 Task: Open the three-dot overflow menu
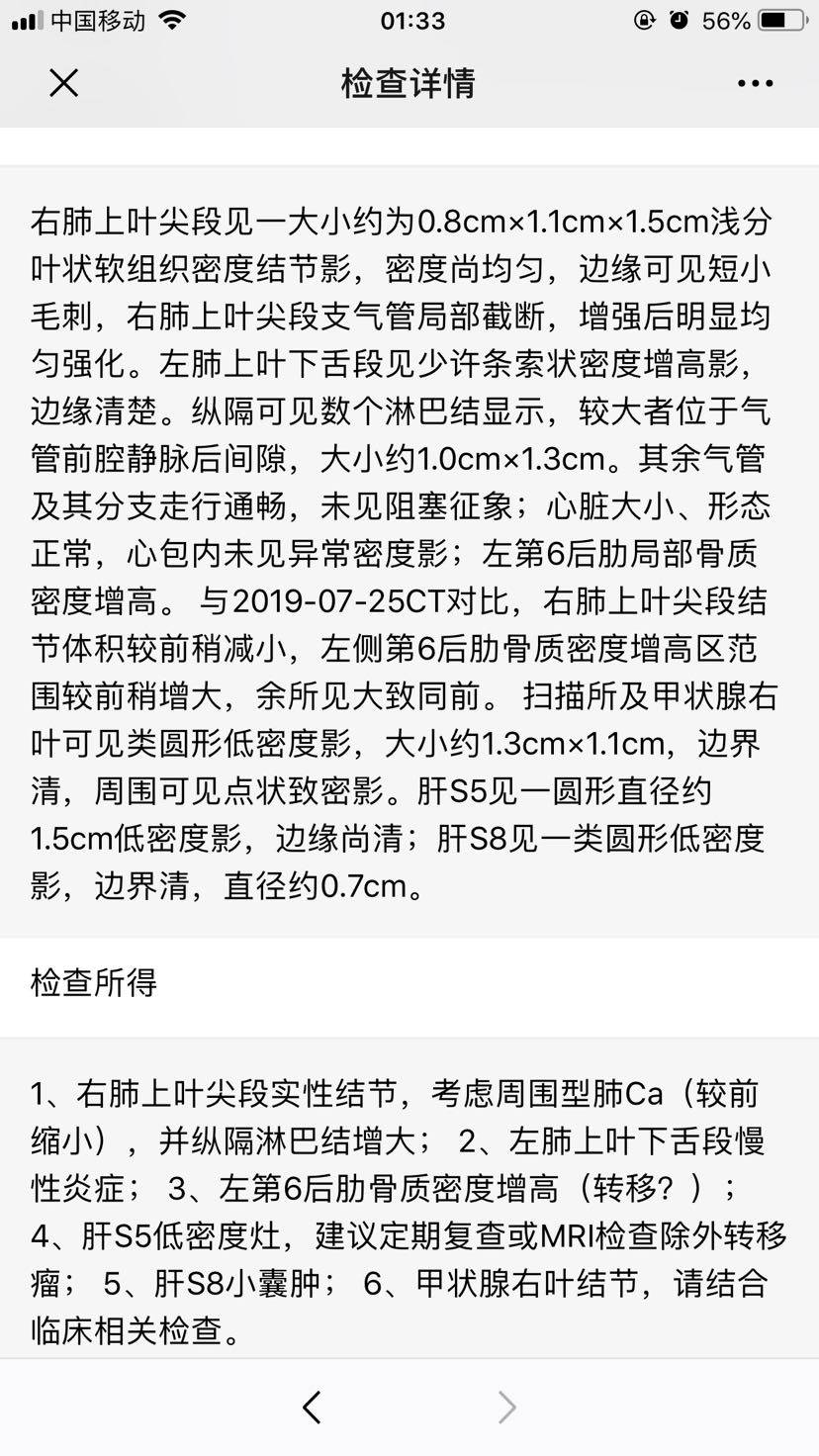[755, 84]
